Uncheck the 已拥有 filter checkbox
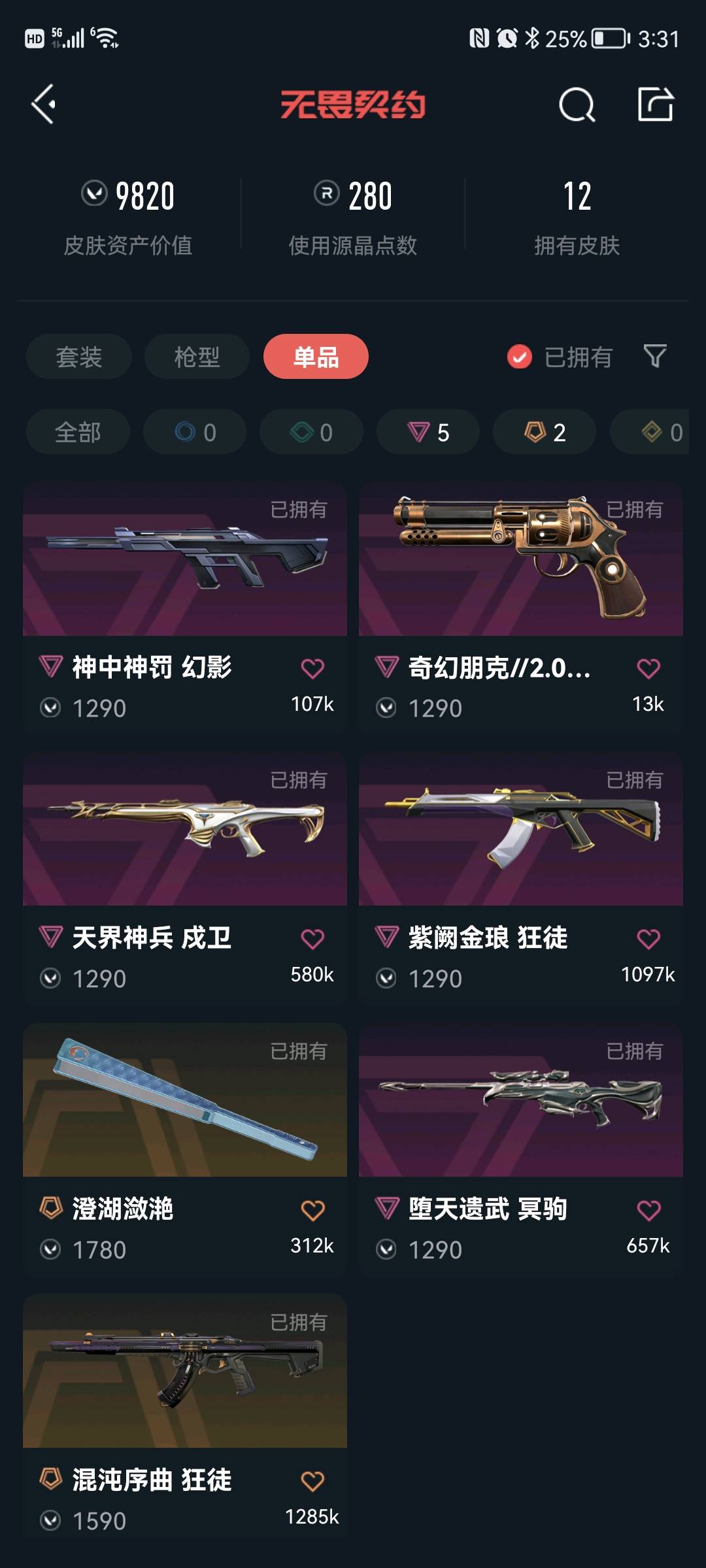The width and height of the screenshot is (706, 1568). click(x=520, y=357)
